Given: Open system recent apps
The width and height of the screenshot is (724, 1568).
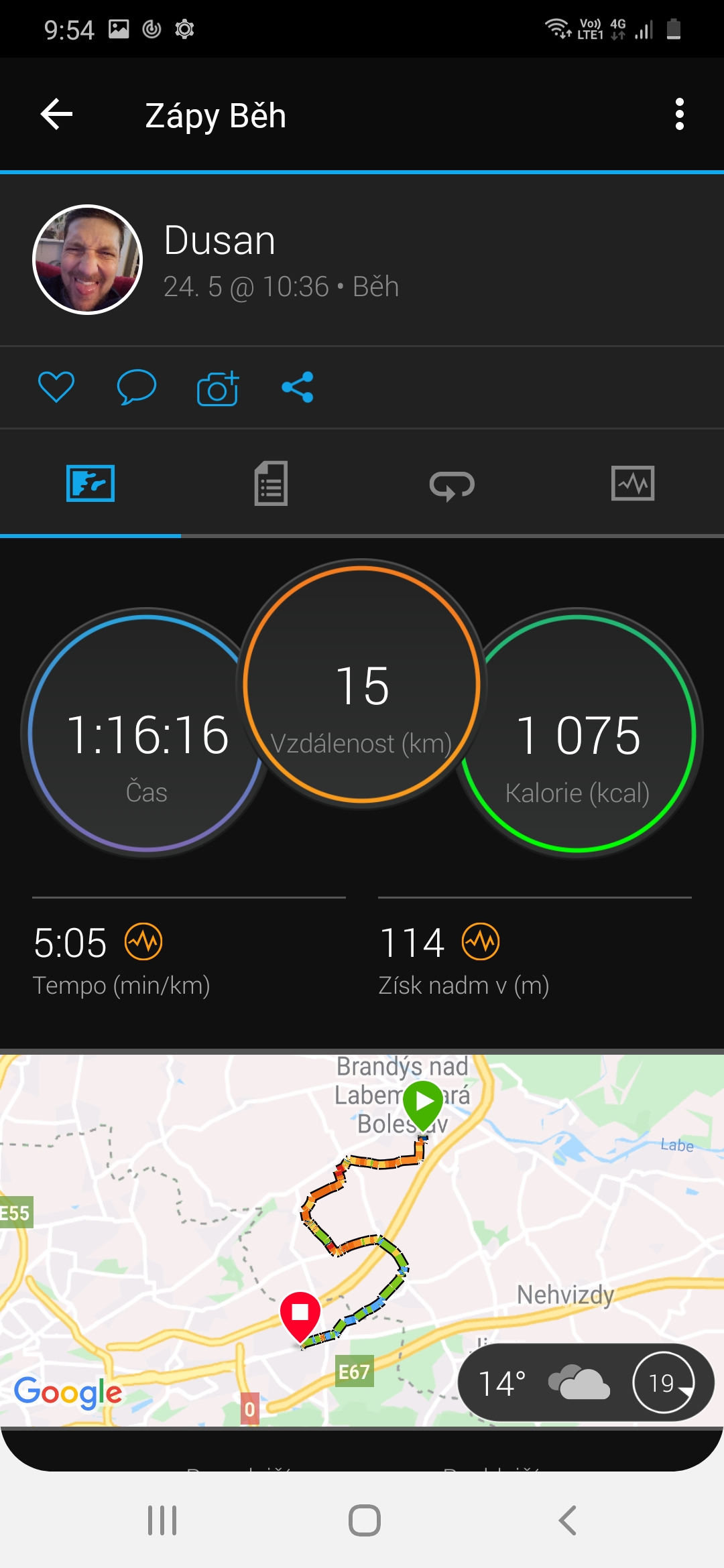Looking at the screenshot, I should (162, 1520).
